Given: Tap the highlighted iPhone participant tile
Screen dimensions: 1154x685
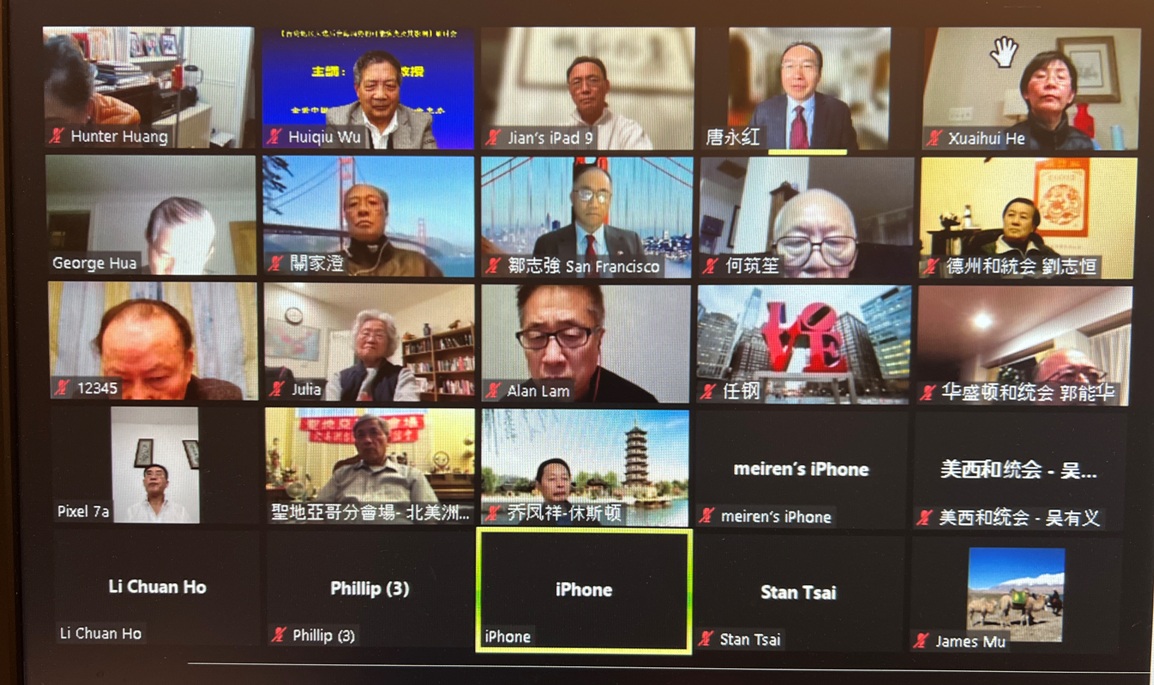Looking at the screenshot, I should 584,590.
